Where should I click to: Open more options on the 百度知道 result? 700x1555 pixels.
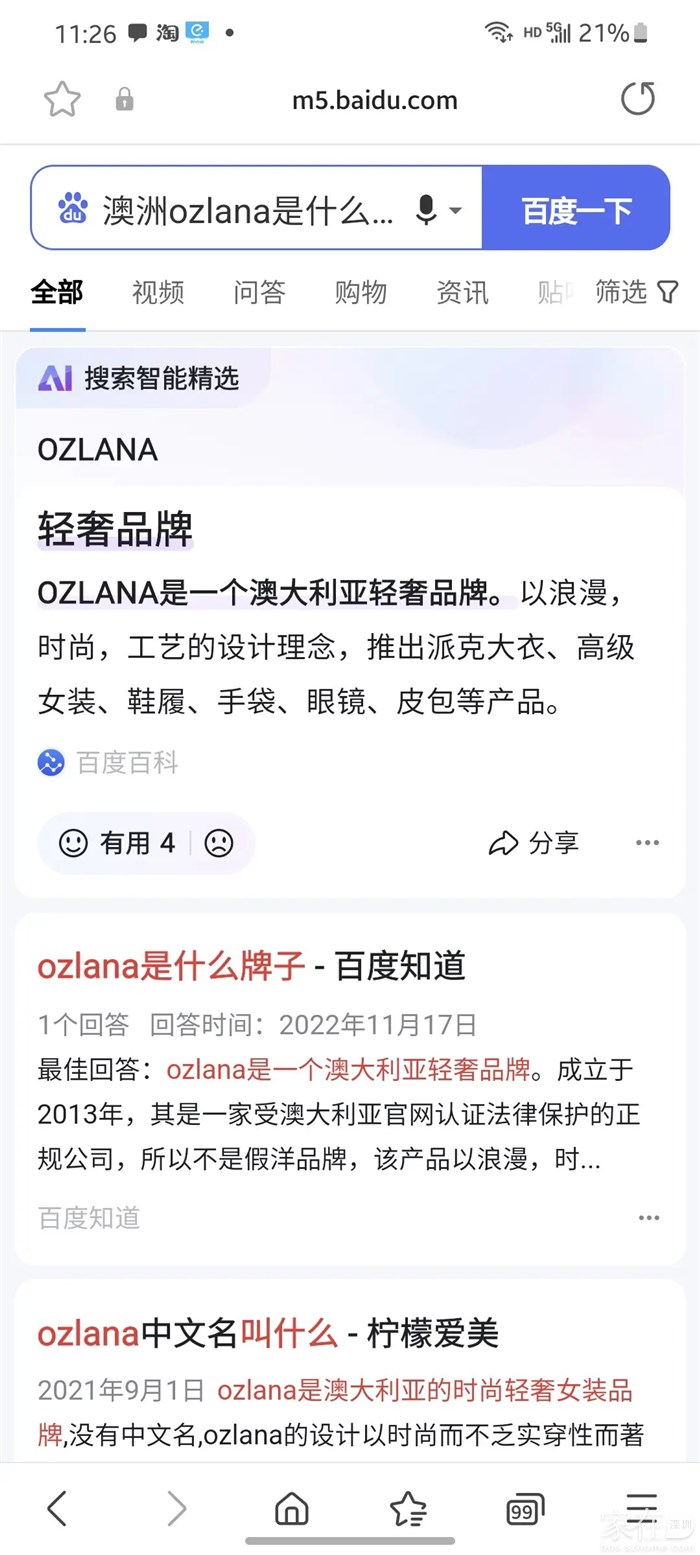(x=649, y=1218)
